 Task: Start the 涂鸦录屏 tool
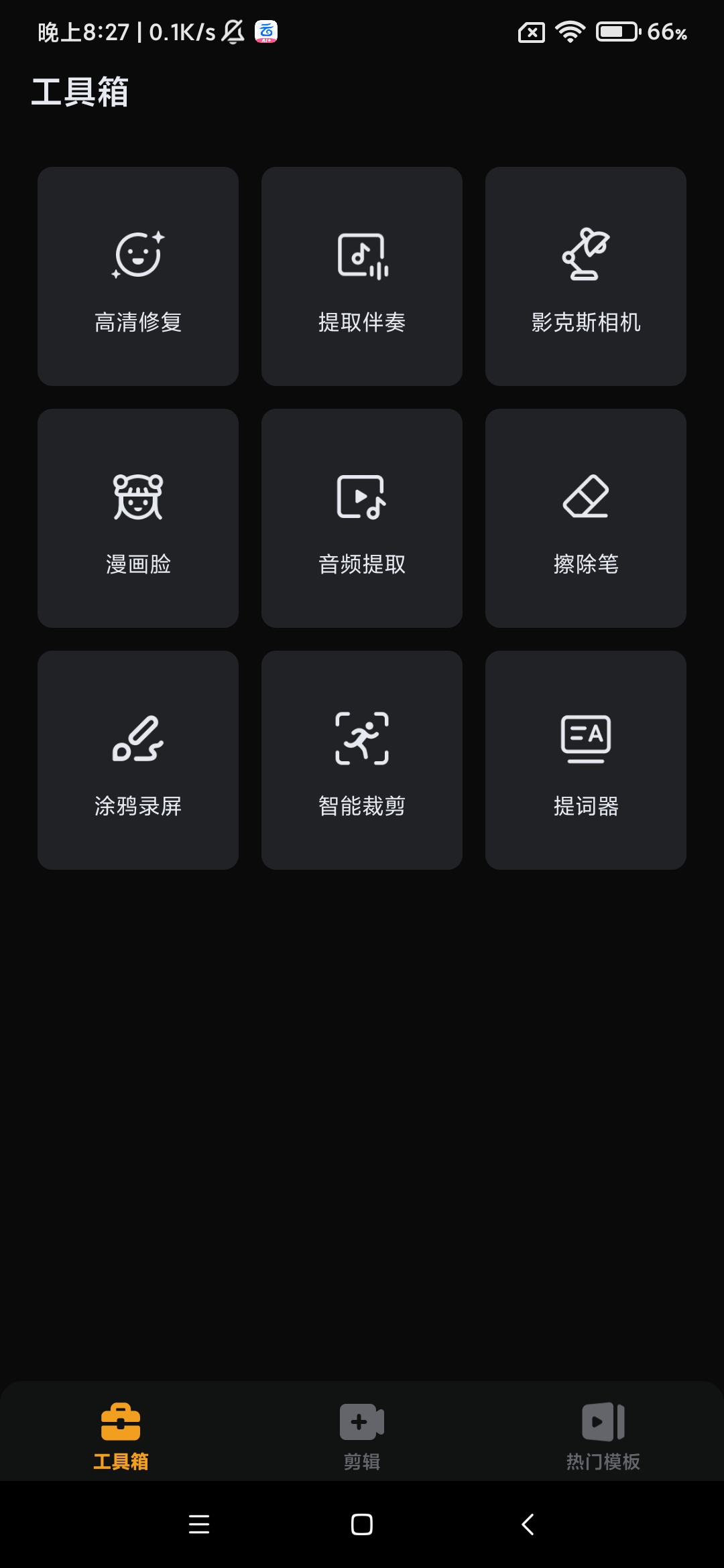[138, 760]
